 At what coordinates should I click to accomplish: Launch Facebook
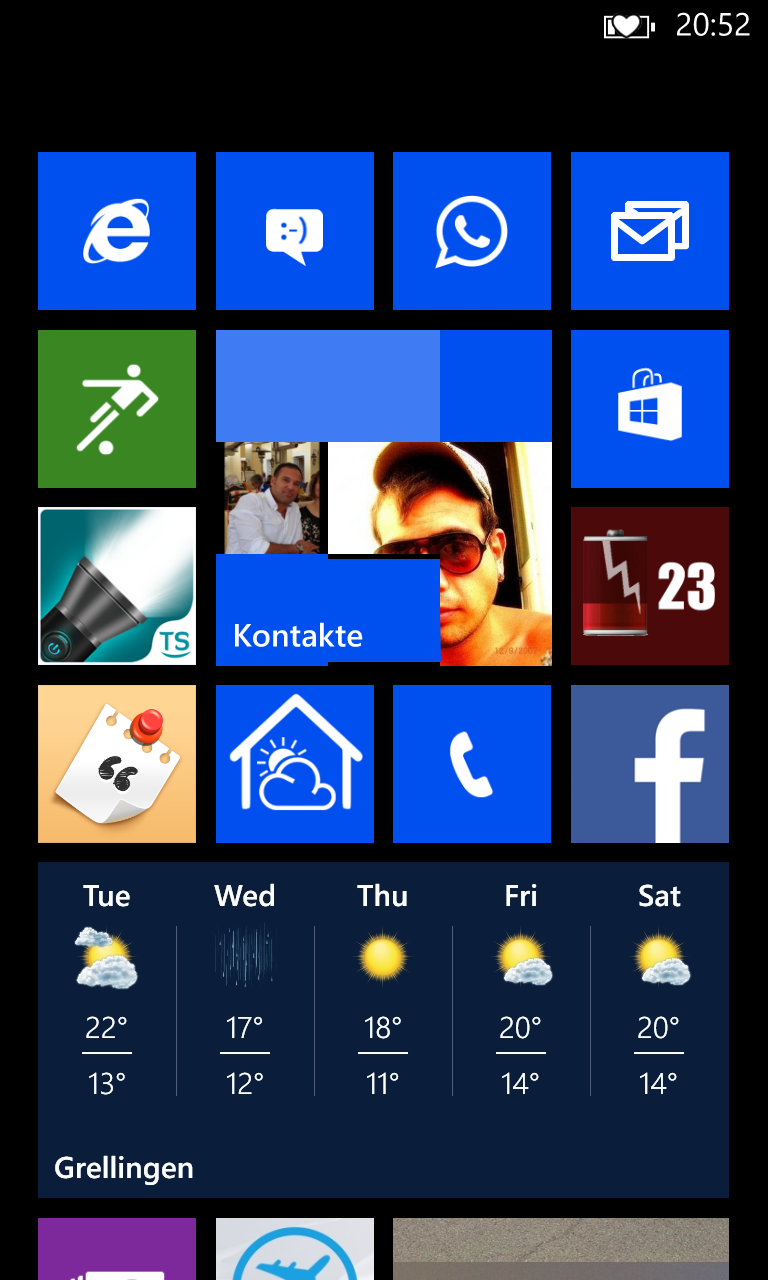tap(650, 764)
